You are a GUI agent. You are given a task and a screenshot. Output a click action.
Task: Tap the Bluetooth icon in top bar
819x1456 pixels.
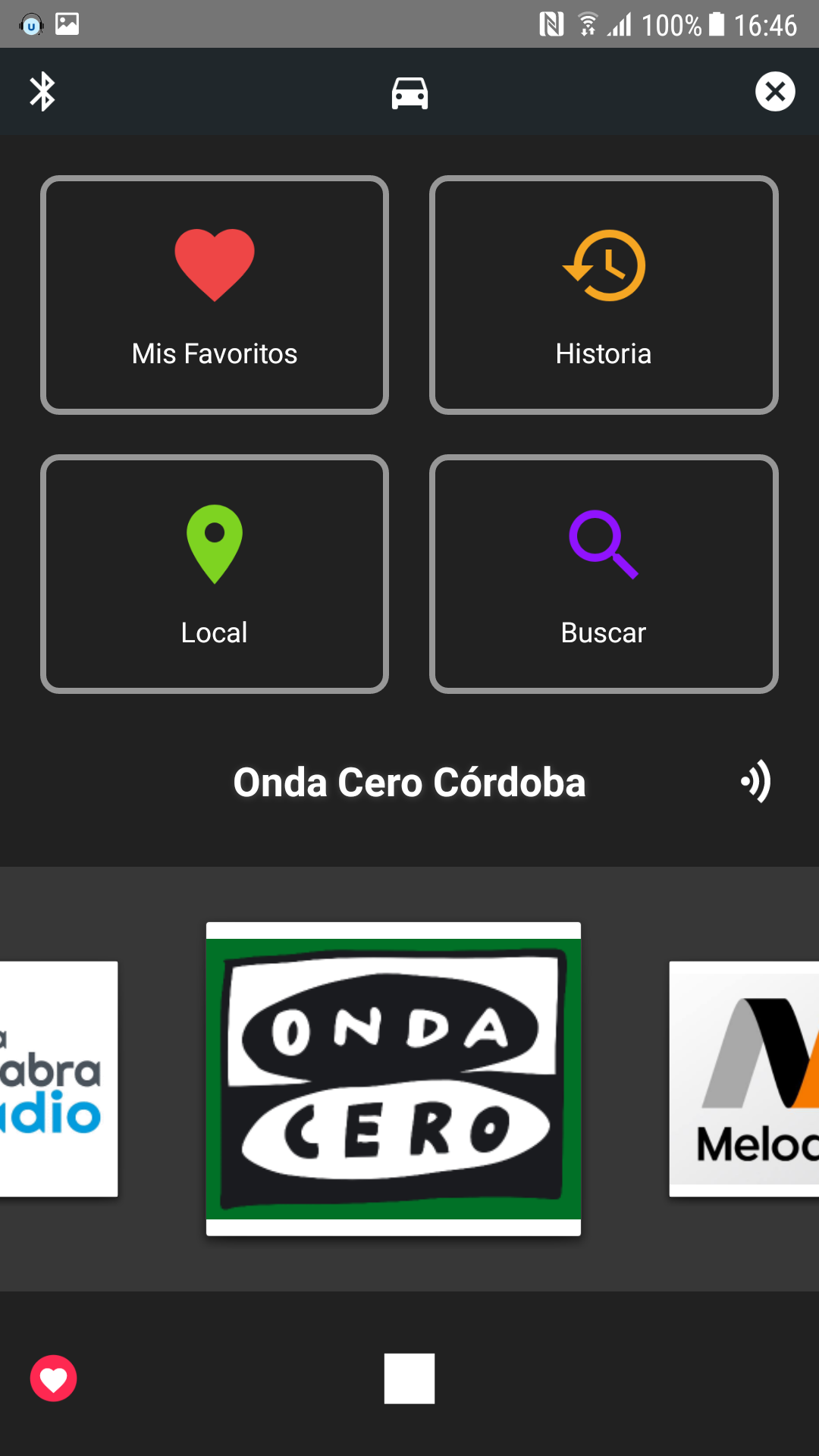tap(42, 92)
